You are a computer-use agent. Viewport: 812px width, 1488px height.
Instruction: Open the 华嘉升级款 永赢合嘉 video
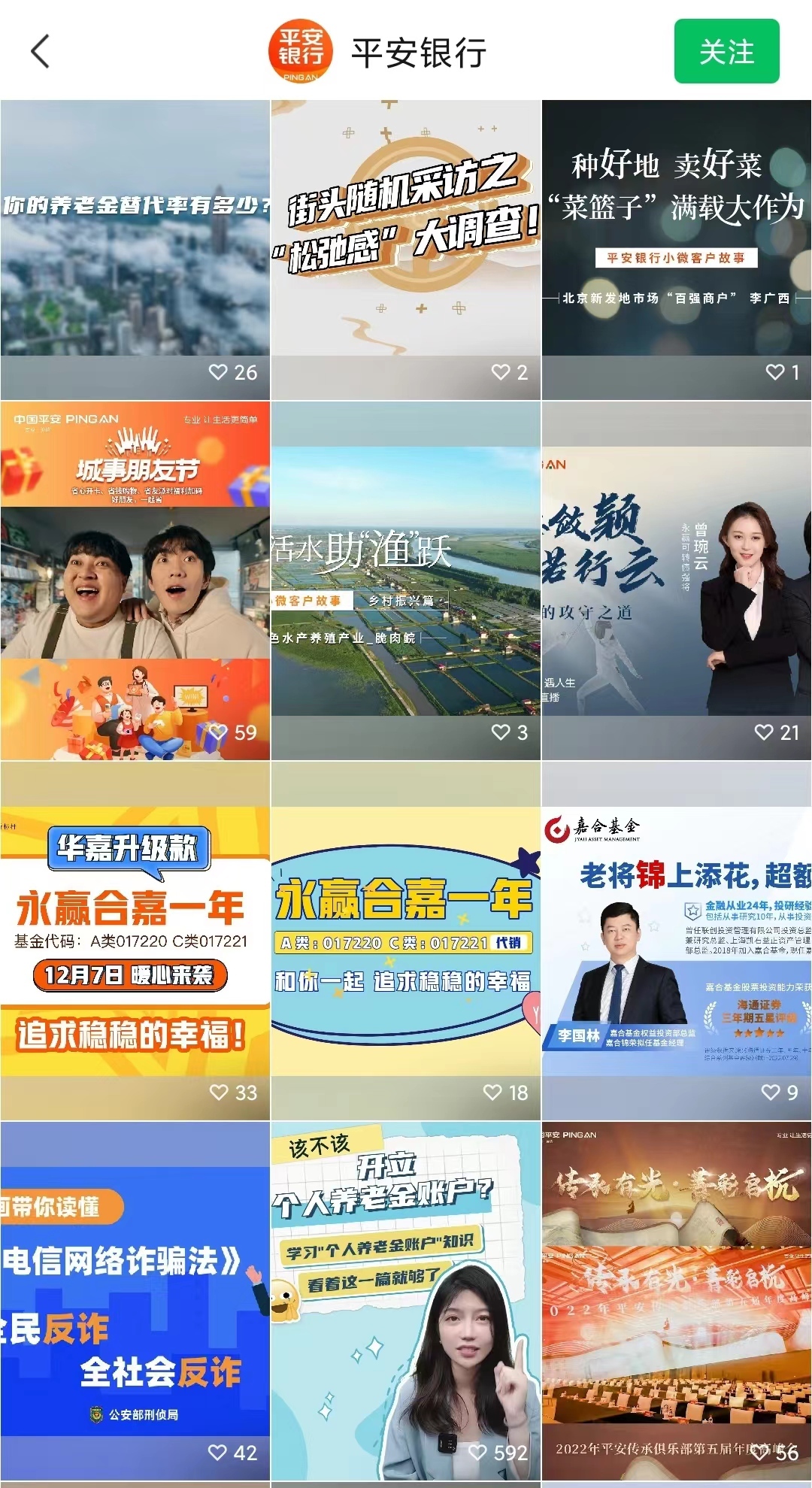tap(135, 941)
